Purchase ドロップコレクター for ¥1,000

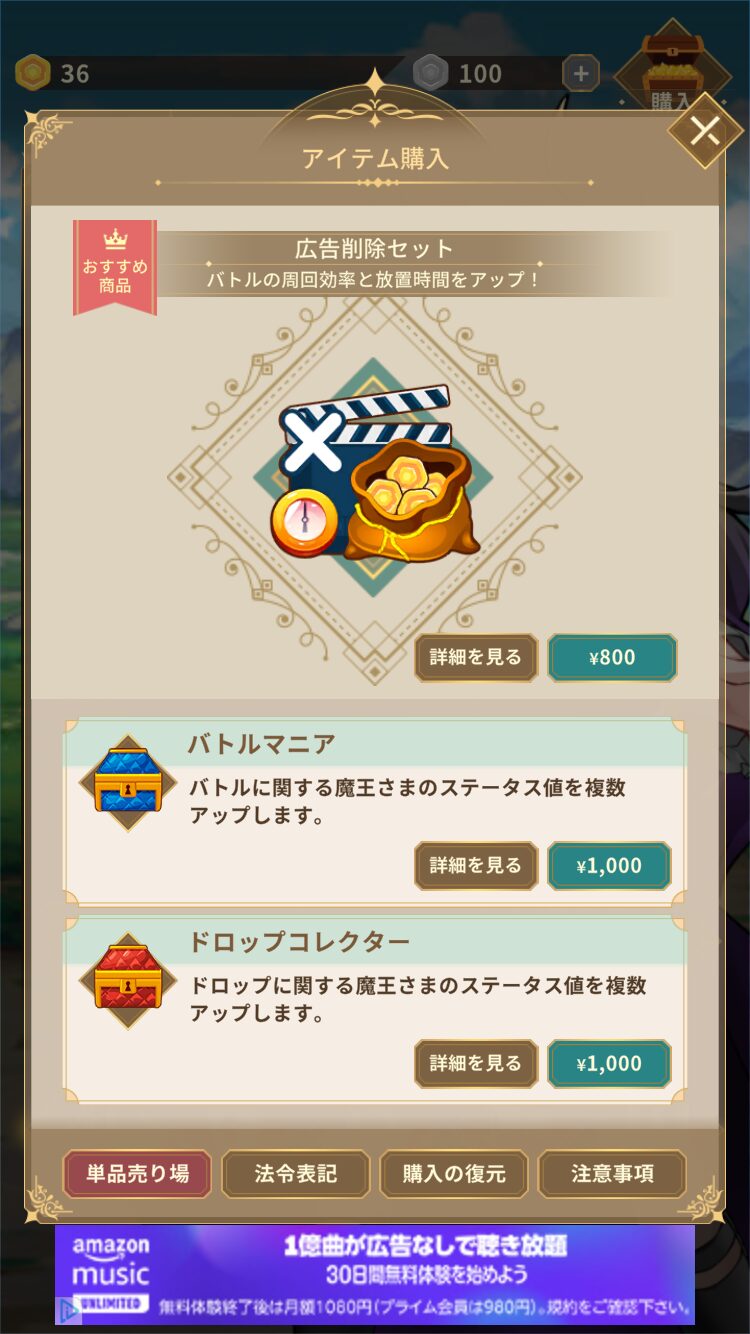[x=609, y=1064]
